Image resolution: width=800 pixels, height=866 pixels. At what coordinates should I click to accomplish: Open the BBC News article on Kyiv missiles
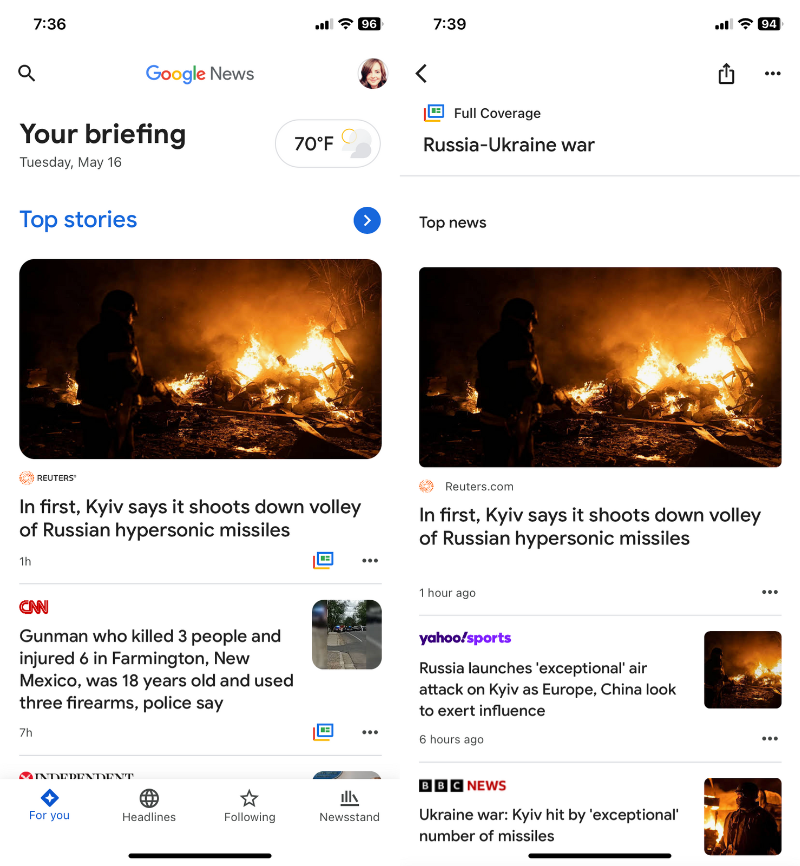[x=548, y=825]
